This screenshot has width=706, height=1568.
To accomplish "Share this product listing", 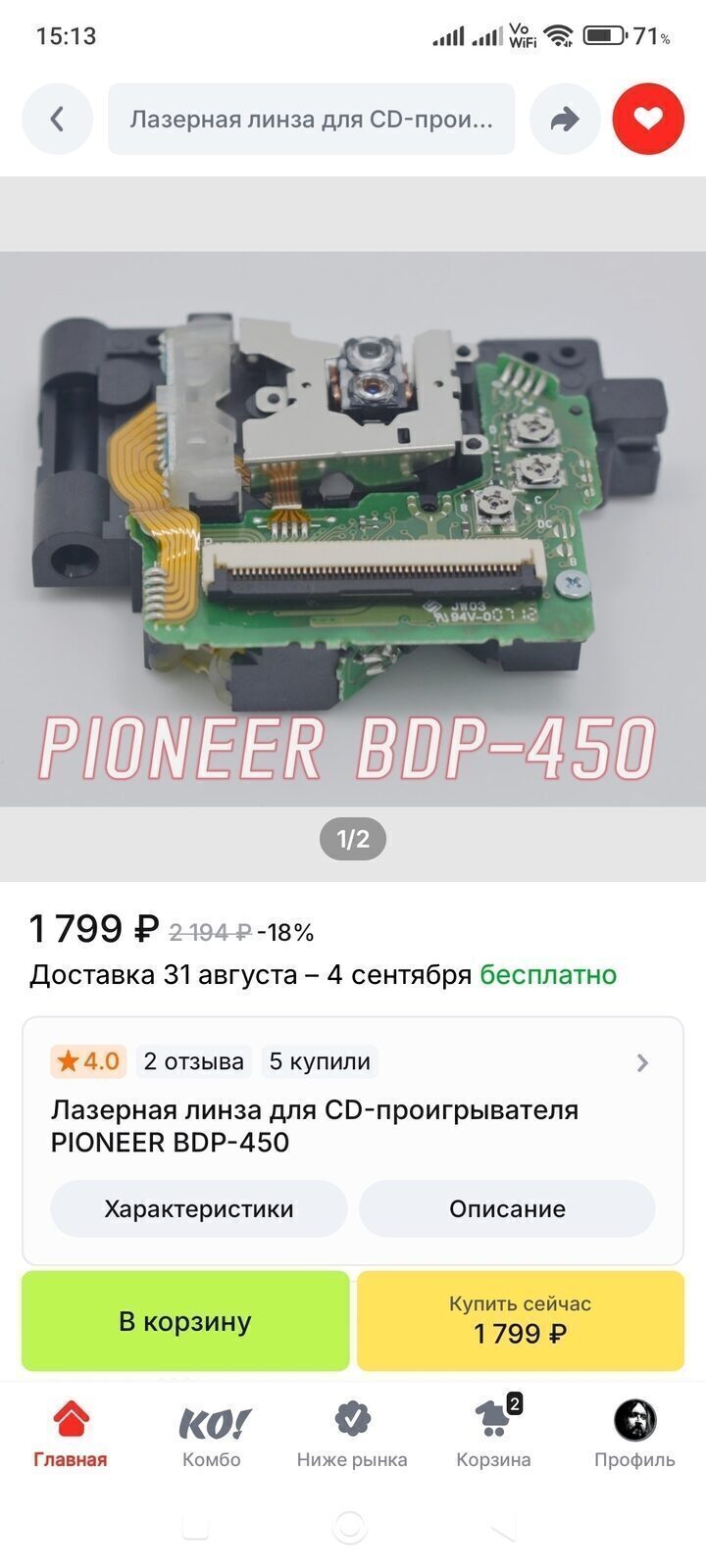I will 565,119.
